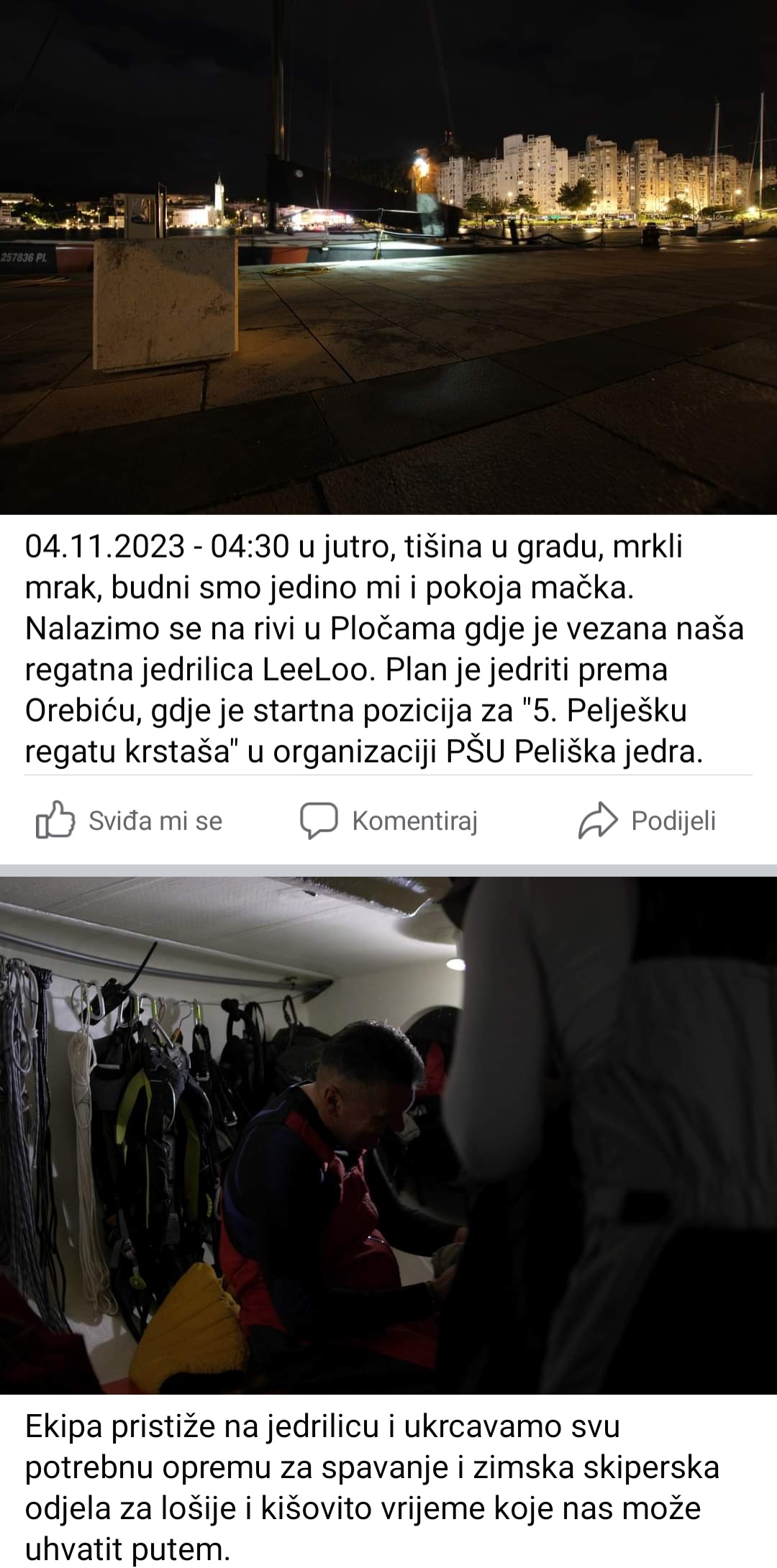Share the post via Podijeli
The image size is (777, 1568).
coord(647,820)
